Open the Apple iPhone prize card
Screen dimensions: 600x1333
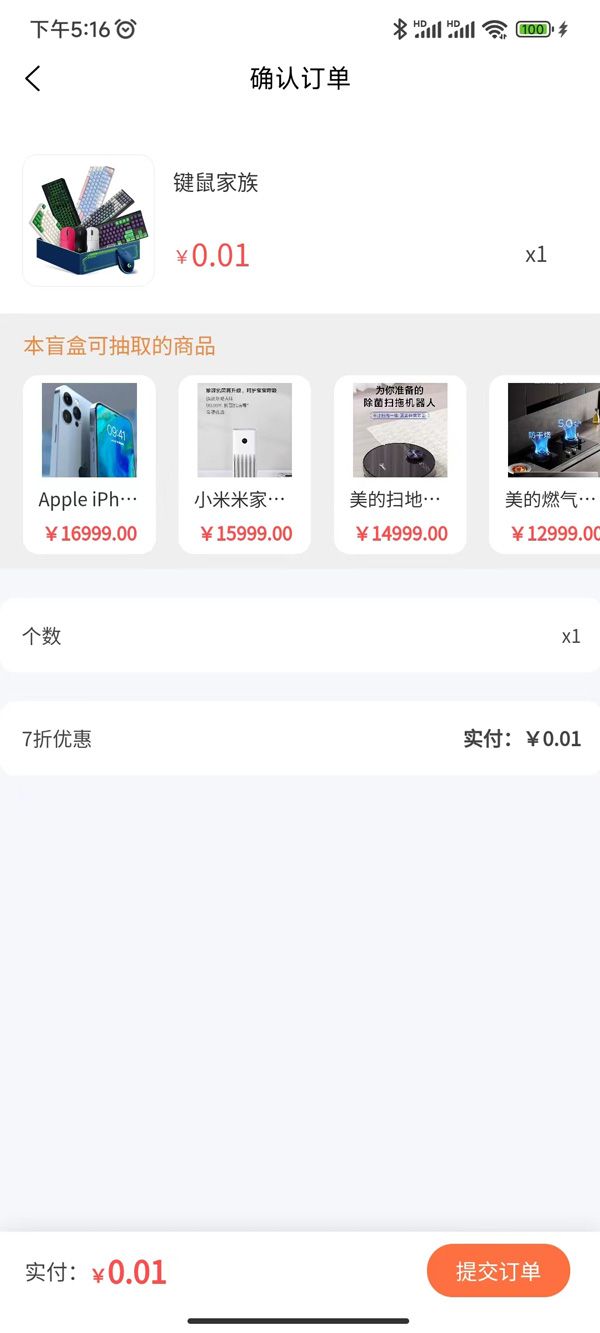[89, 464]
